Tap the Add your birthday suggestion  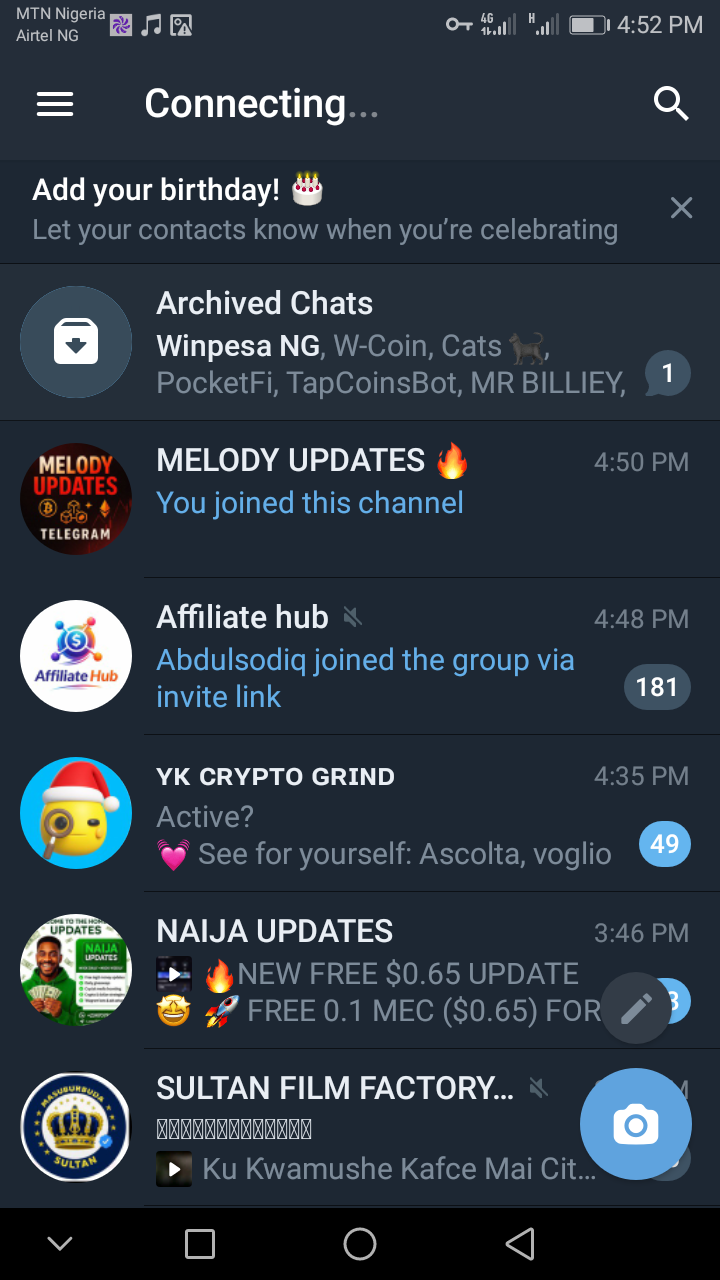(325, 210)
